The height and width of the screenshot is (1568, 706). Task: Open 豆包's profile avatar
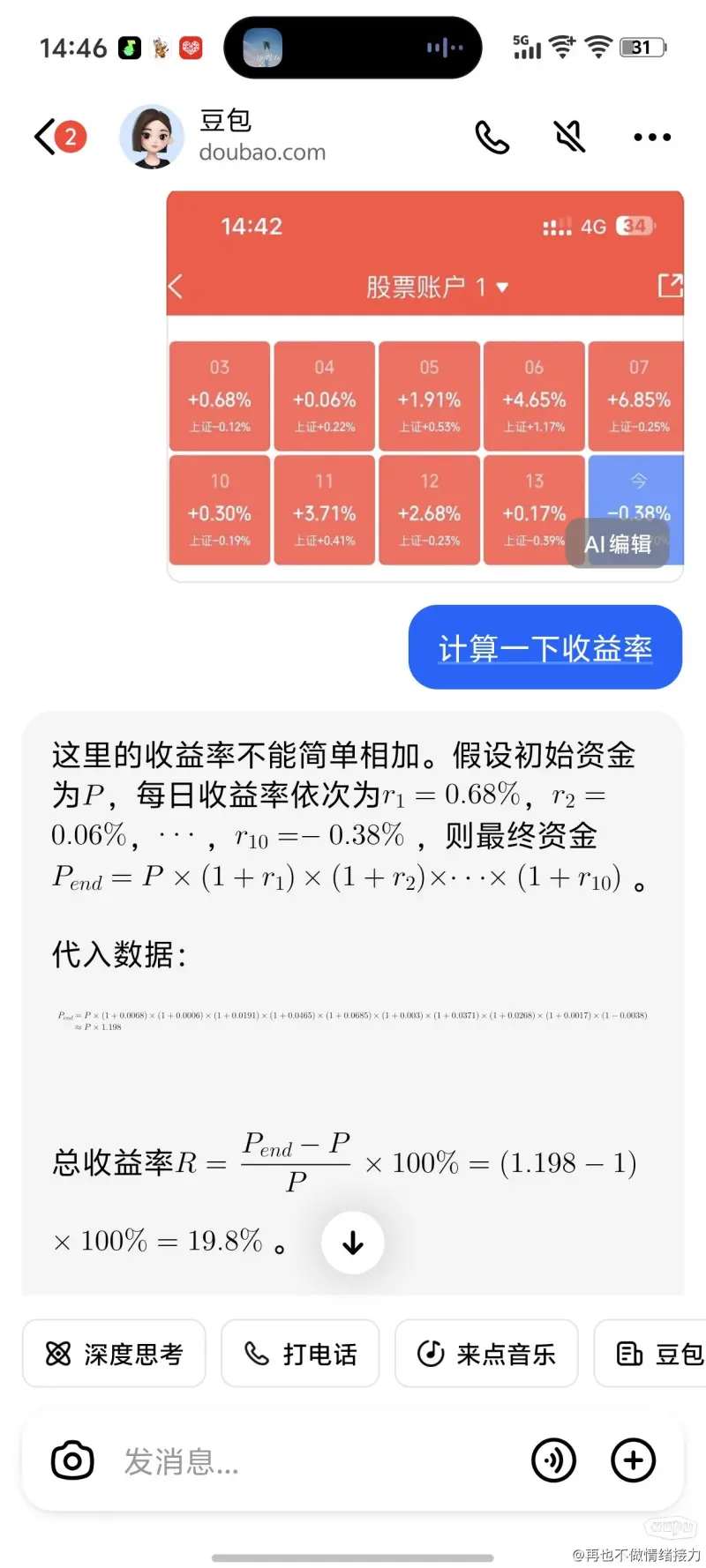pyautogui.click(x=152, y=137)
